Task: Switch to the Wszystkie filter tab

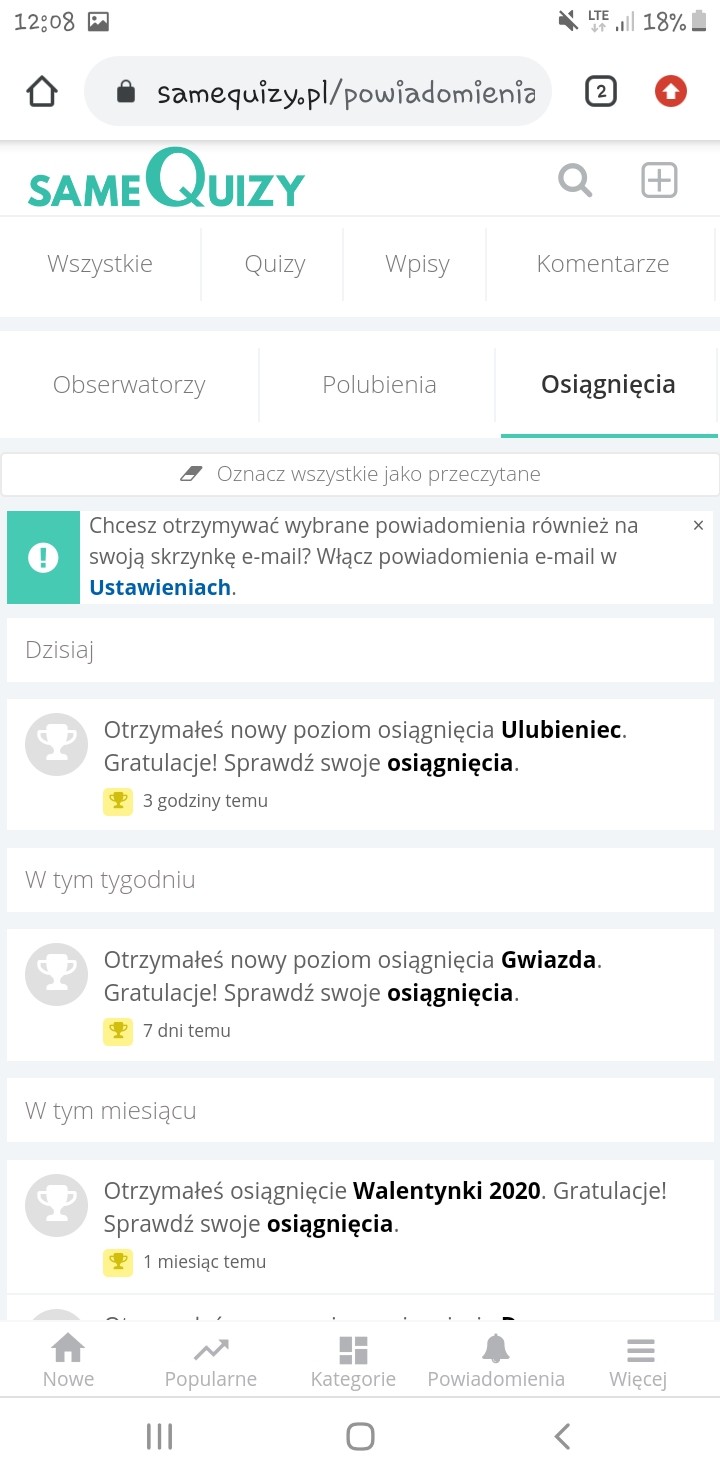Action: (100, 264)
